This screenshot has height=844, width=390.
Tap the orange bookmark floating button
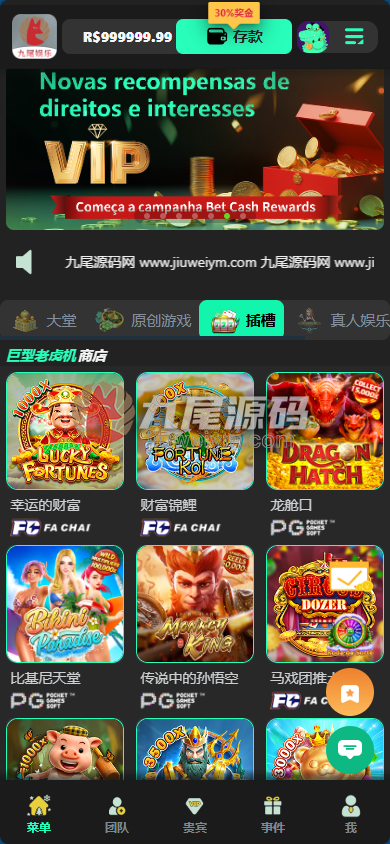click(350, 693)
